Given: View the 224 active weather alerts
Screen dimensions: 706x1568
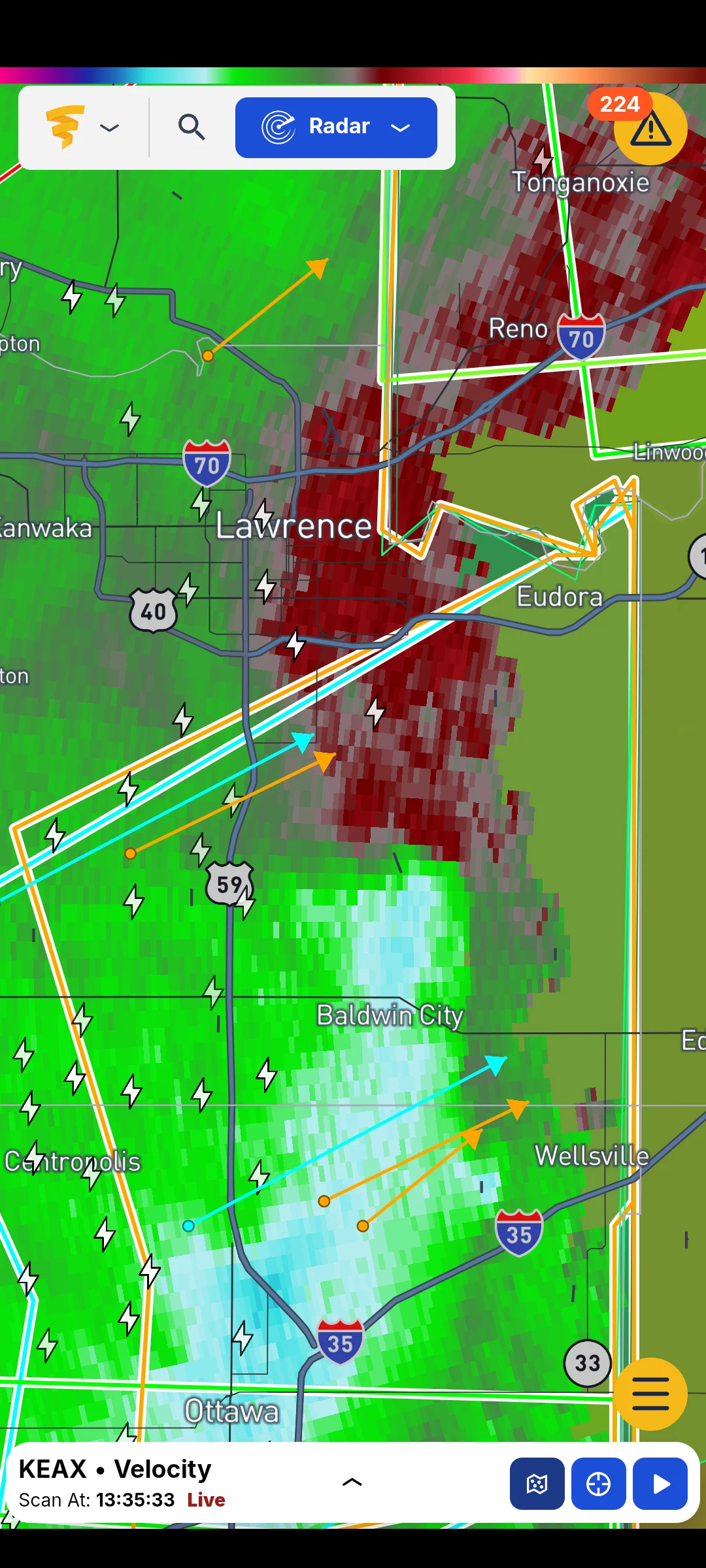Looking at the screenshot, I should pos(649,128).
